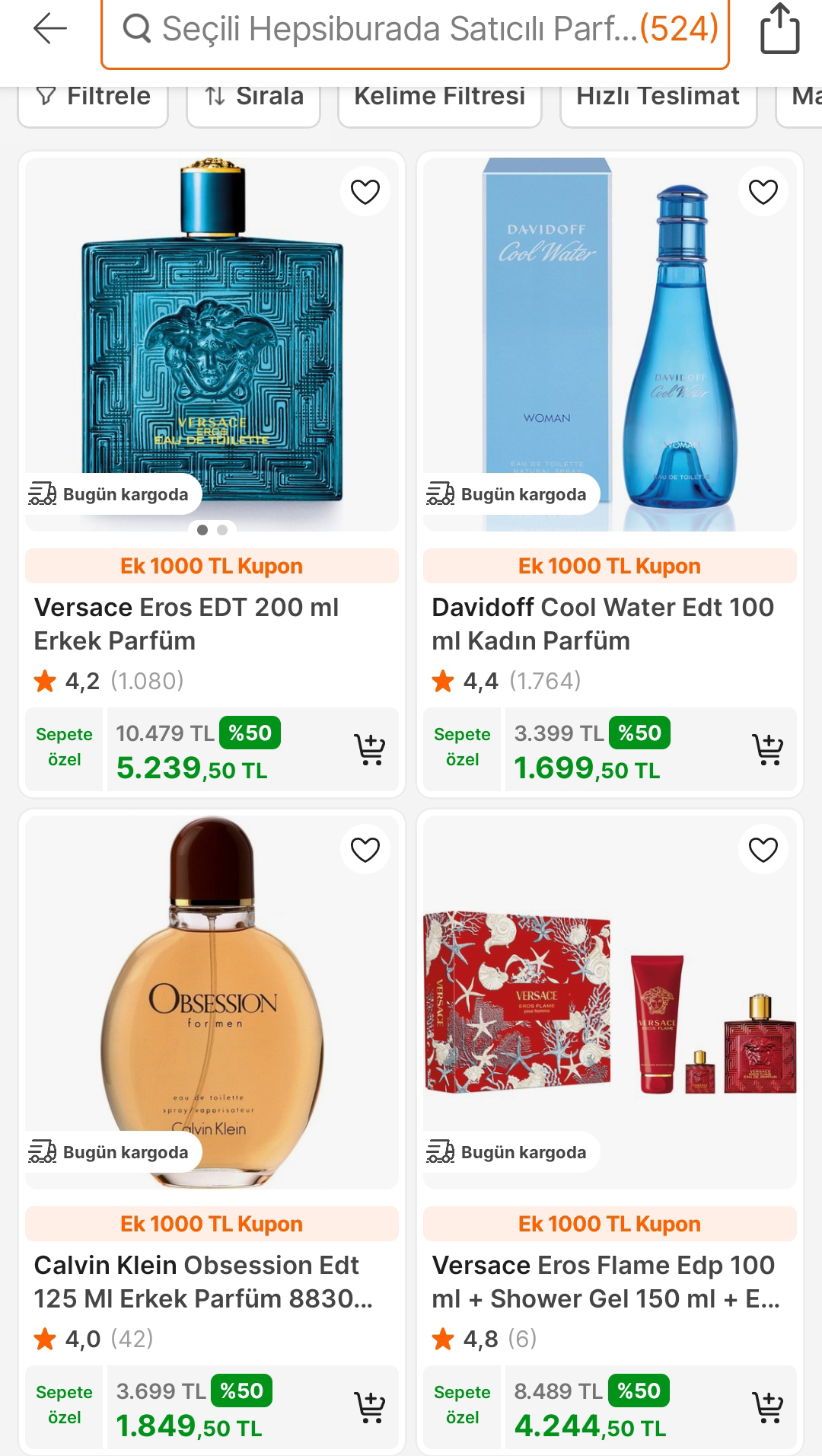Screen dimensions: 822x1456
Task: Favorite the Davidoff Cool Water perfume
Action: (x=763, y=193)
